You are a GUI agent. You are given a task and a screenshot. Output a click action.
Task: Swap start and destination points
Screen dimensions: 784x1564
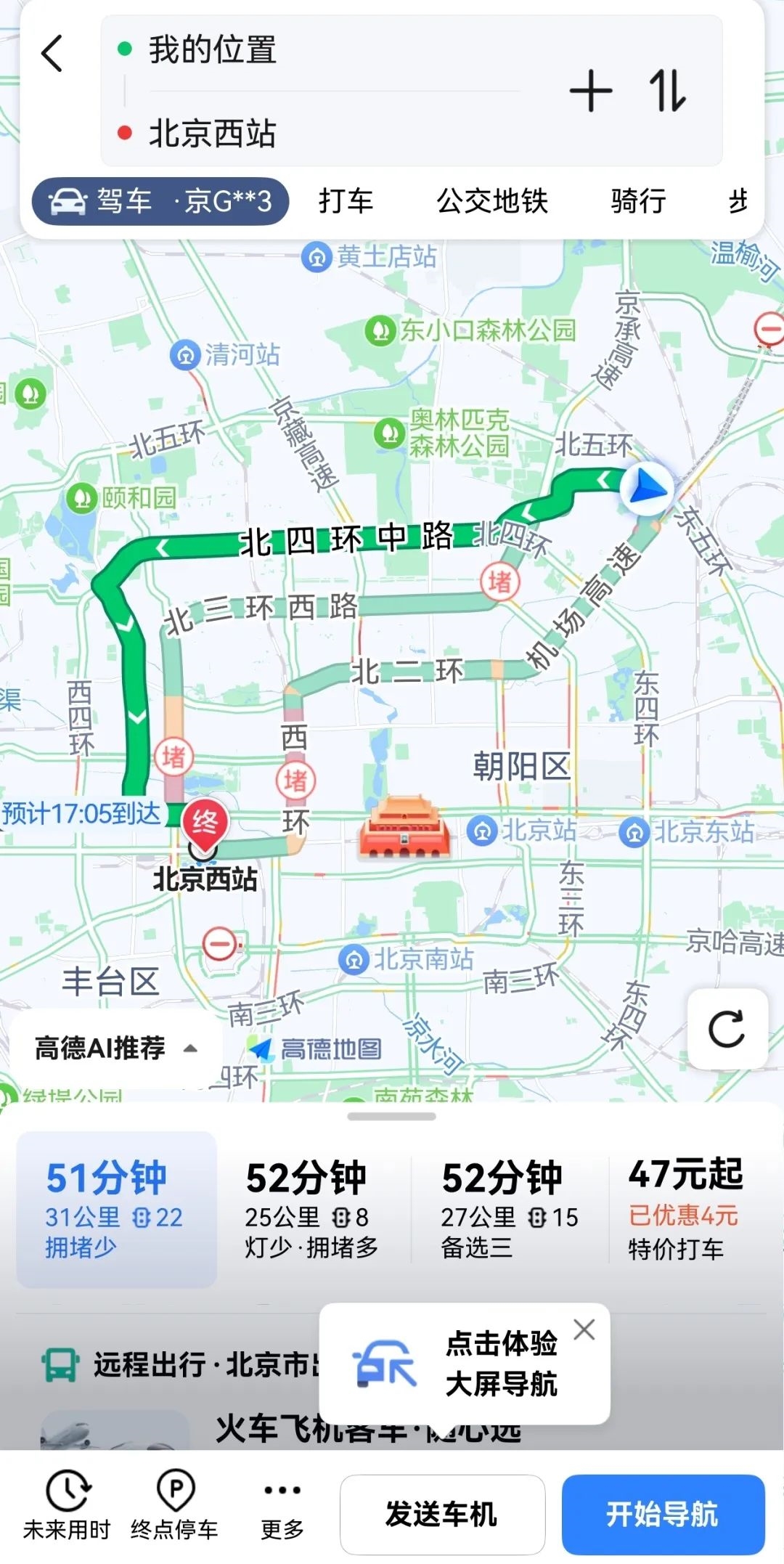[x=667, y=91]
